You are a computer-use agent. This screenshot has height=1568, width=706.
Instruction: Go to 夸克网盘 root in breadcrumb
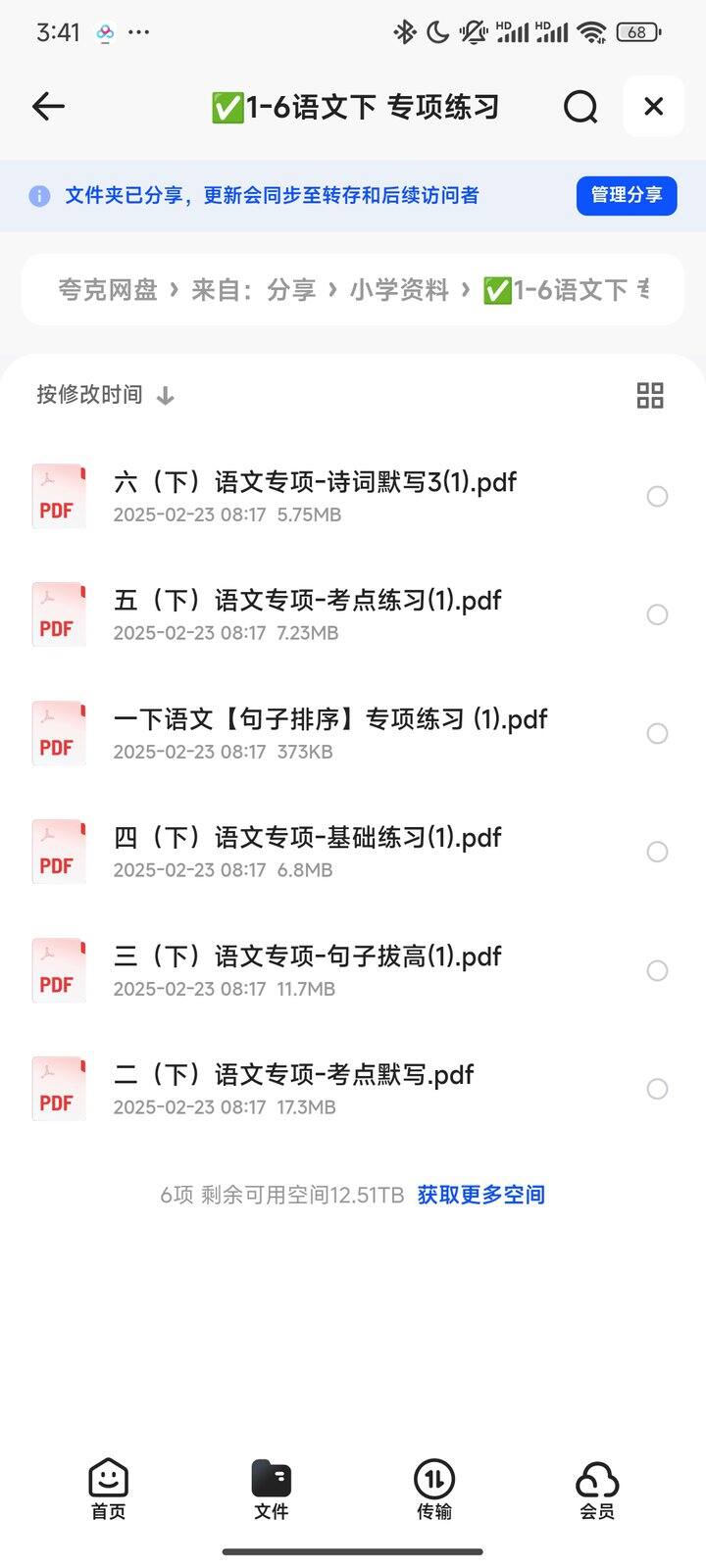pyautogui.click(x=108, y=290)
